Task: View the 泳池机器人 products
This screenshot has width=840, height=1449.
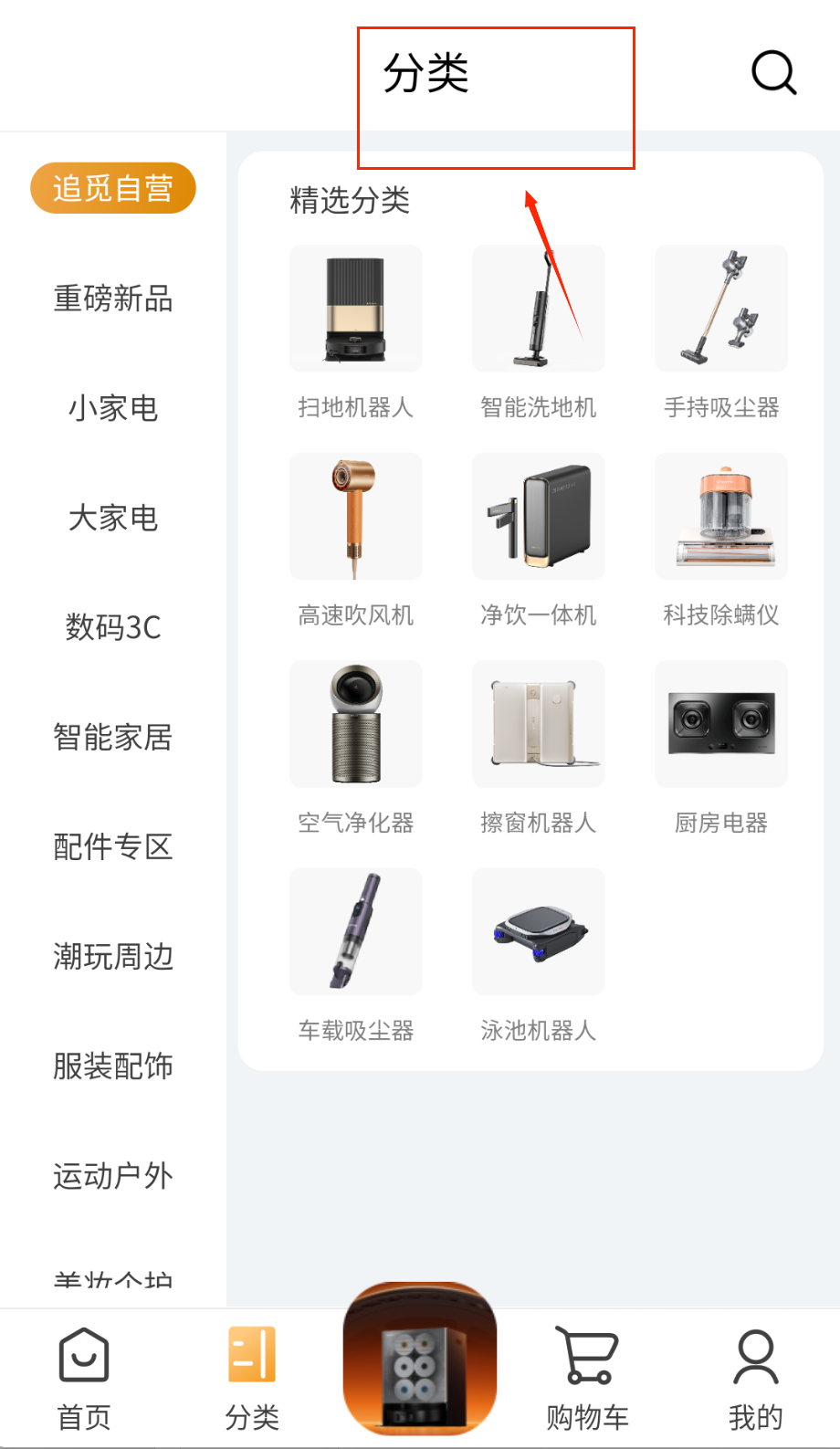Action: [x=539, y=933]
